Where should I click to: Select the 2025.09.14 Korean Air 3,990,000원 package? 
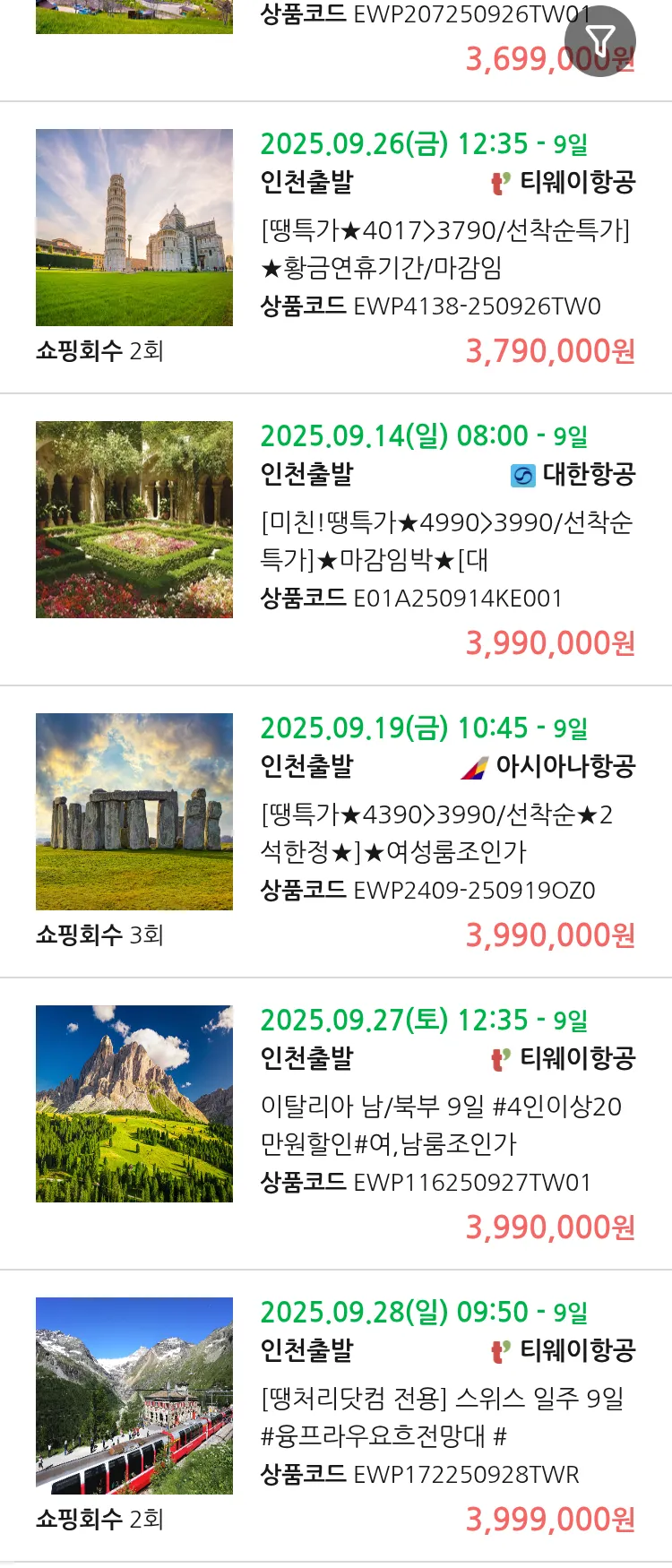(445, 540)
